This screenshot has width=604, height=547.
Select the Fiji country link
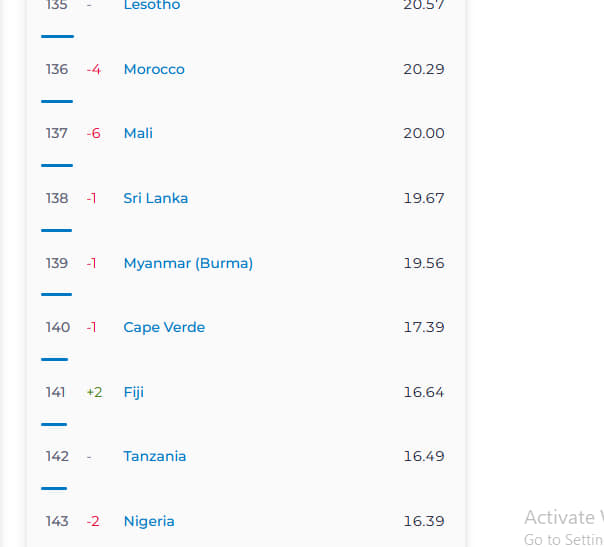pos(133,392)
